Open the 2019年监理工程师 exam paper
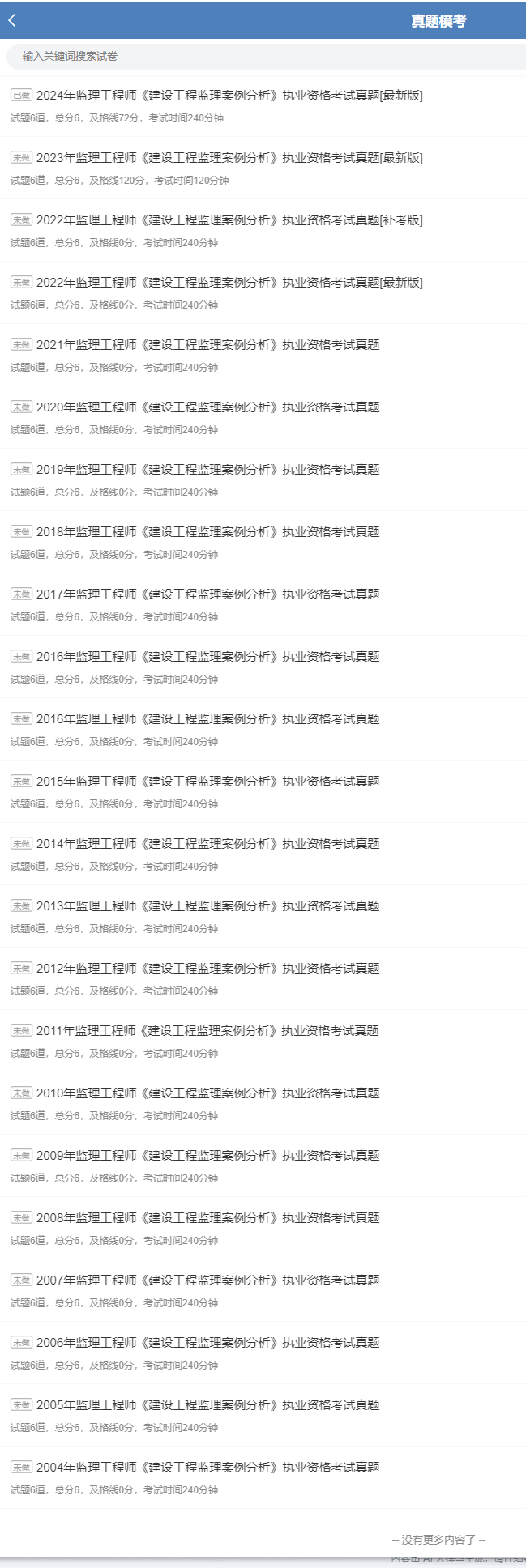 coord(207,470)
